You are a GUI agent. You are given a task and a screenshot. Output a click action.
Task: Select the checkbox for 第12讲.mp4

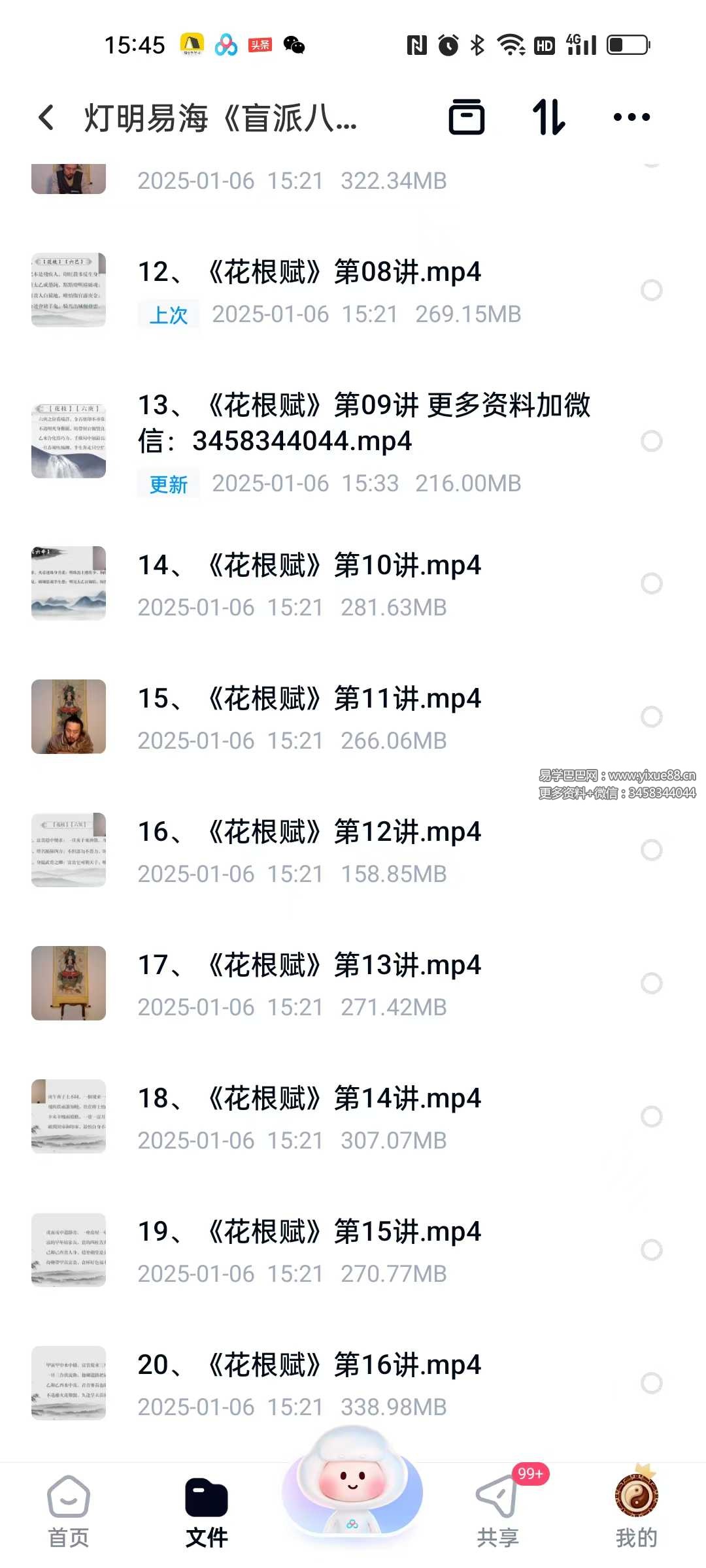click(651, 850)
